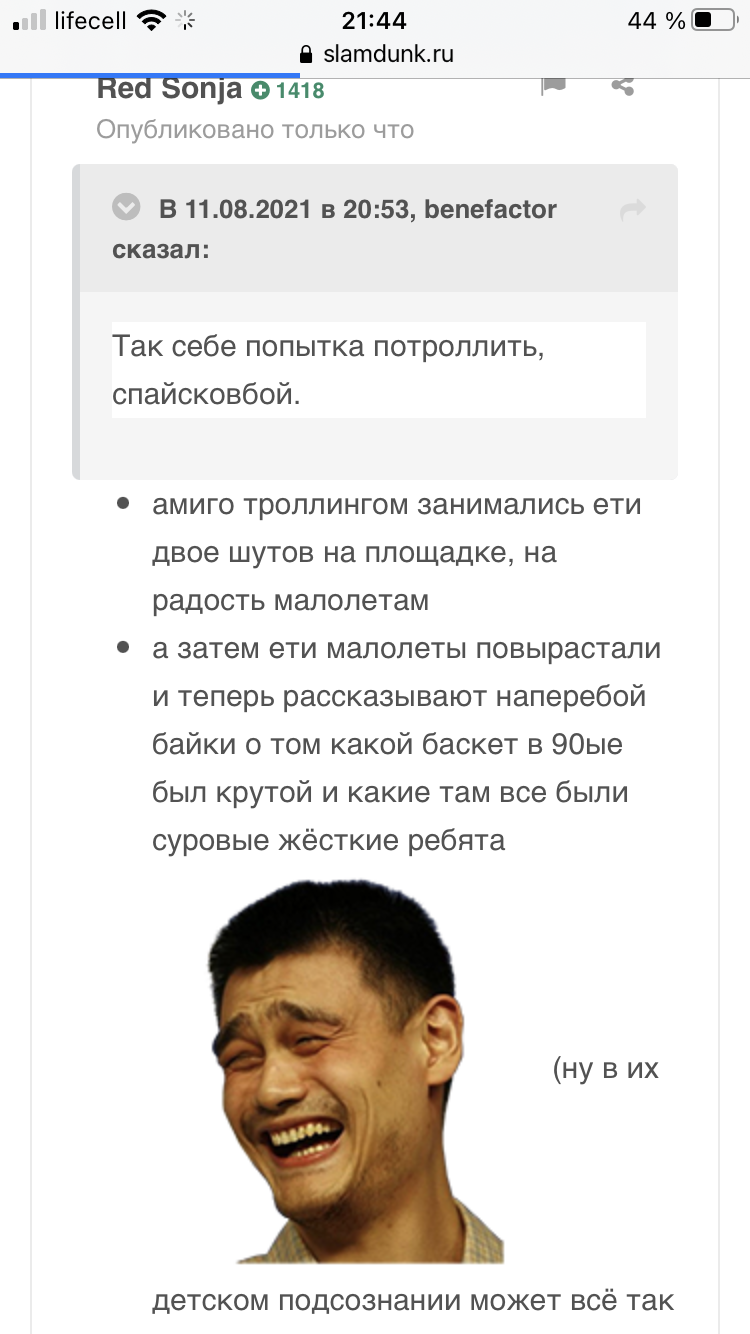Jump to benefactor's original post arrow
750x1334 pixels.
(x=633, y=209)
